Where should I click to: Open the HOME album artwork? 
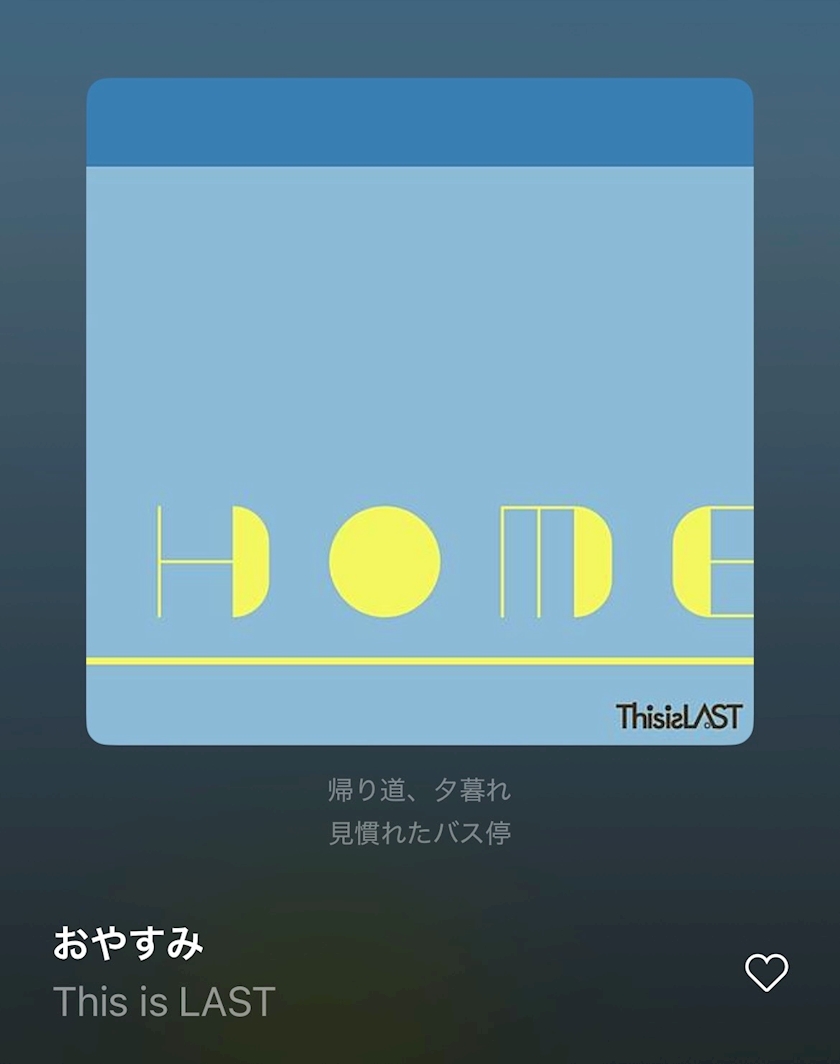tap(420, 412)
